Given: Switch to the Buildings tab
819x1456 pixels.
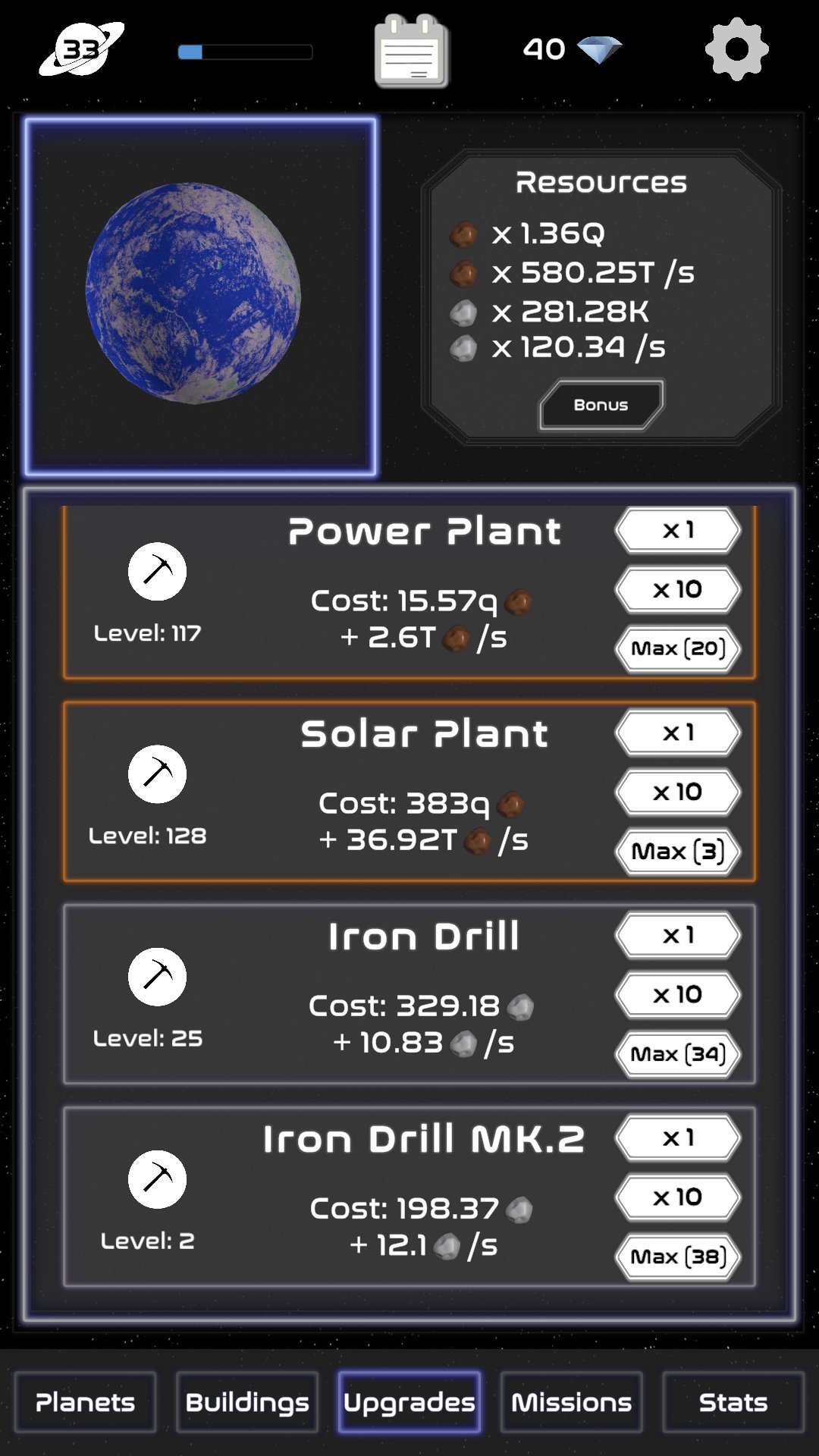Looking at the screenshot, I should click(x=247, y=1402).
